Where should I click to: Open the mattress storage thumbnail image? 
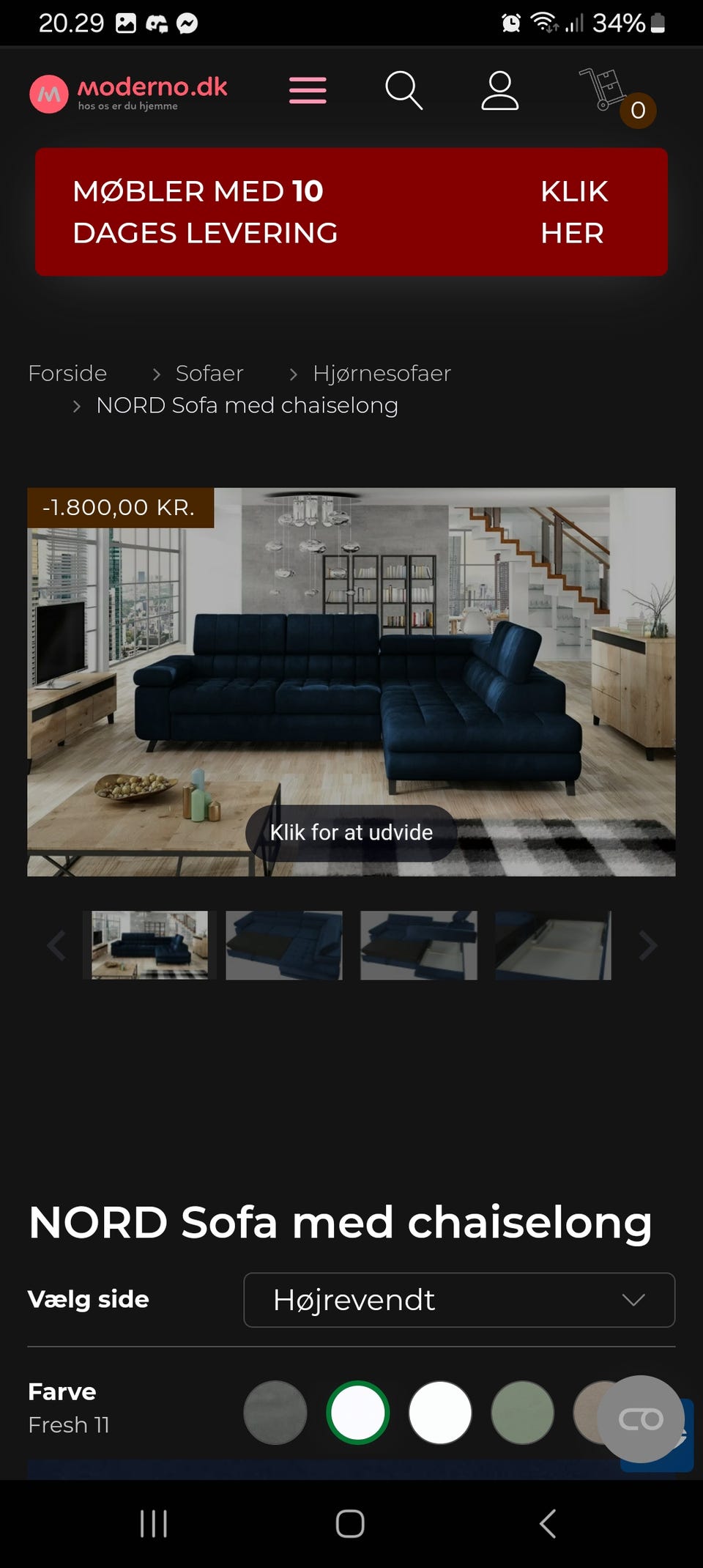pos(553,945)
